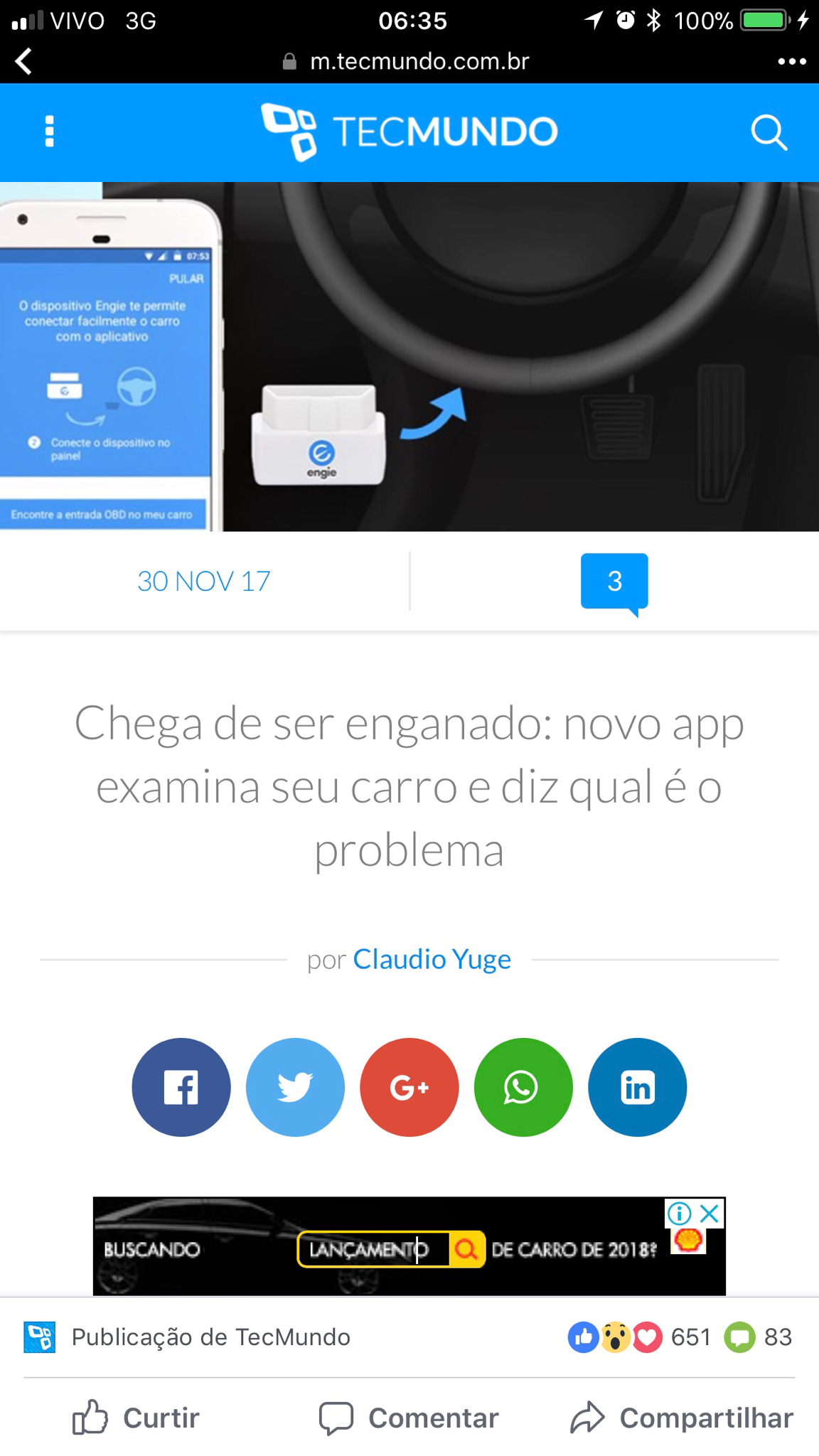Go back with the browser arrow
Image resolution: width=819 pixels, height=1456 pixels.
(x=24, y=61)
